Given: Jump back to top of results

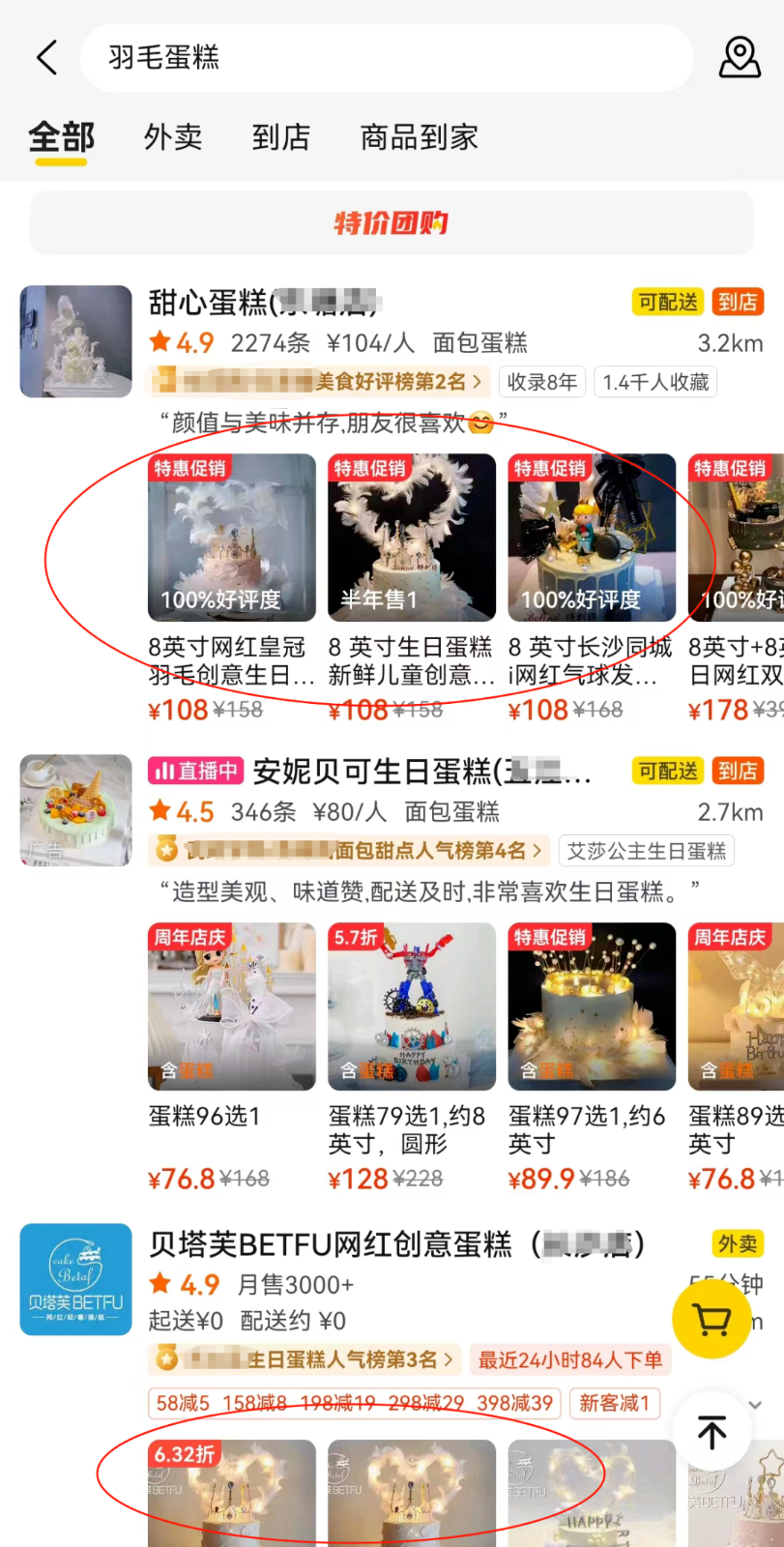Looking at the screenshot, I should (x=711, y=1432).
